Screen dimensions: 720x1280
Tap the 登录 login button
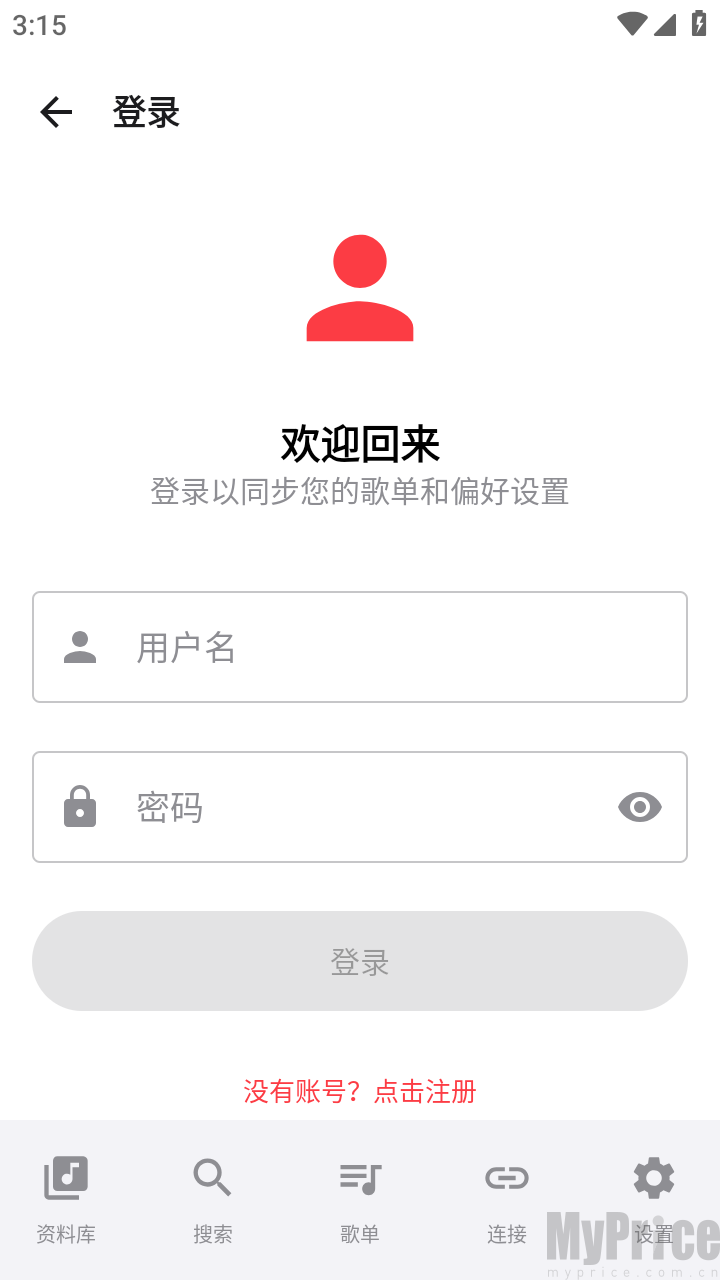[360, 961]
